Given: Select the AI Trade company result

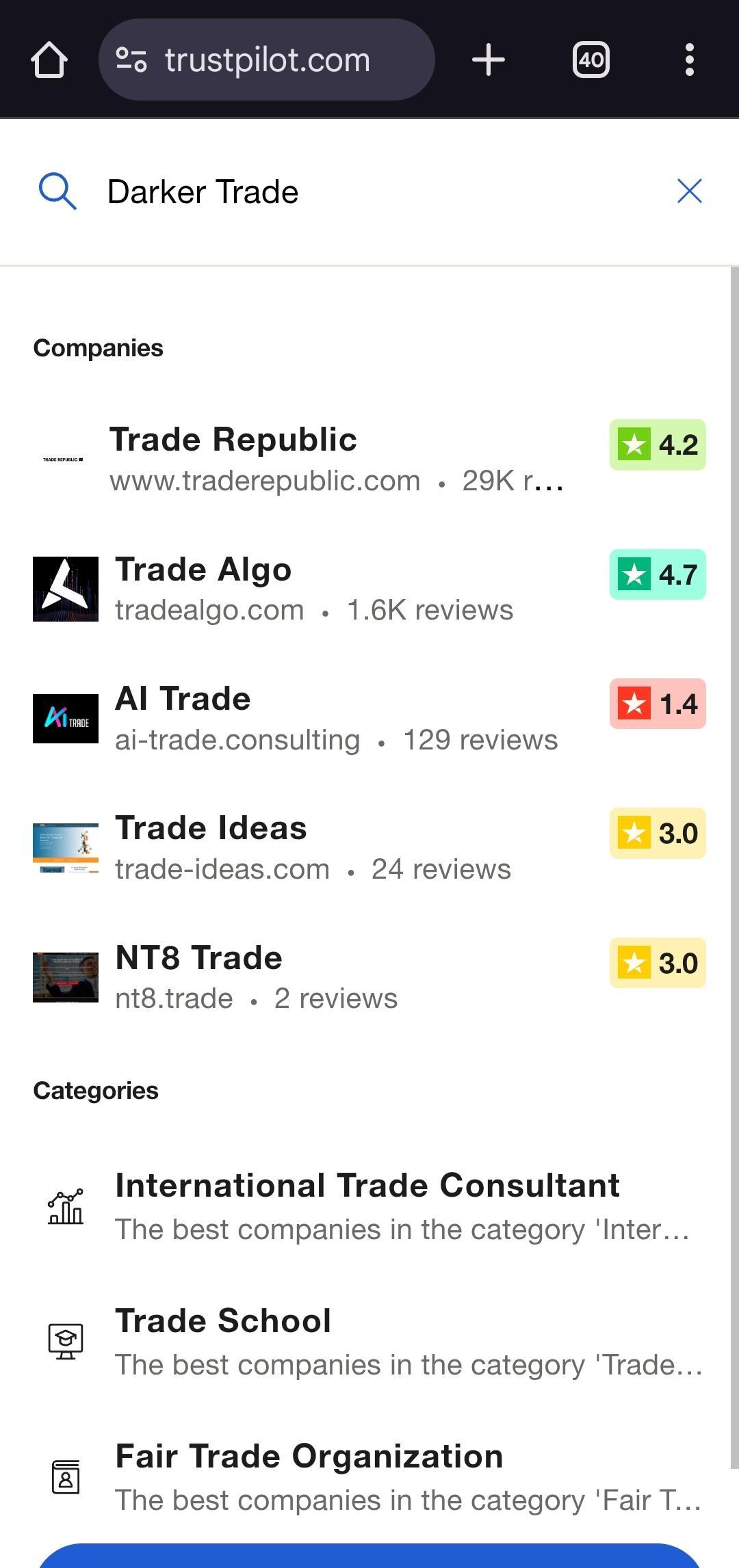Looking at the screenshot, I should (x=335, y=718).
